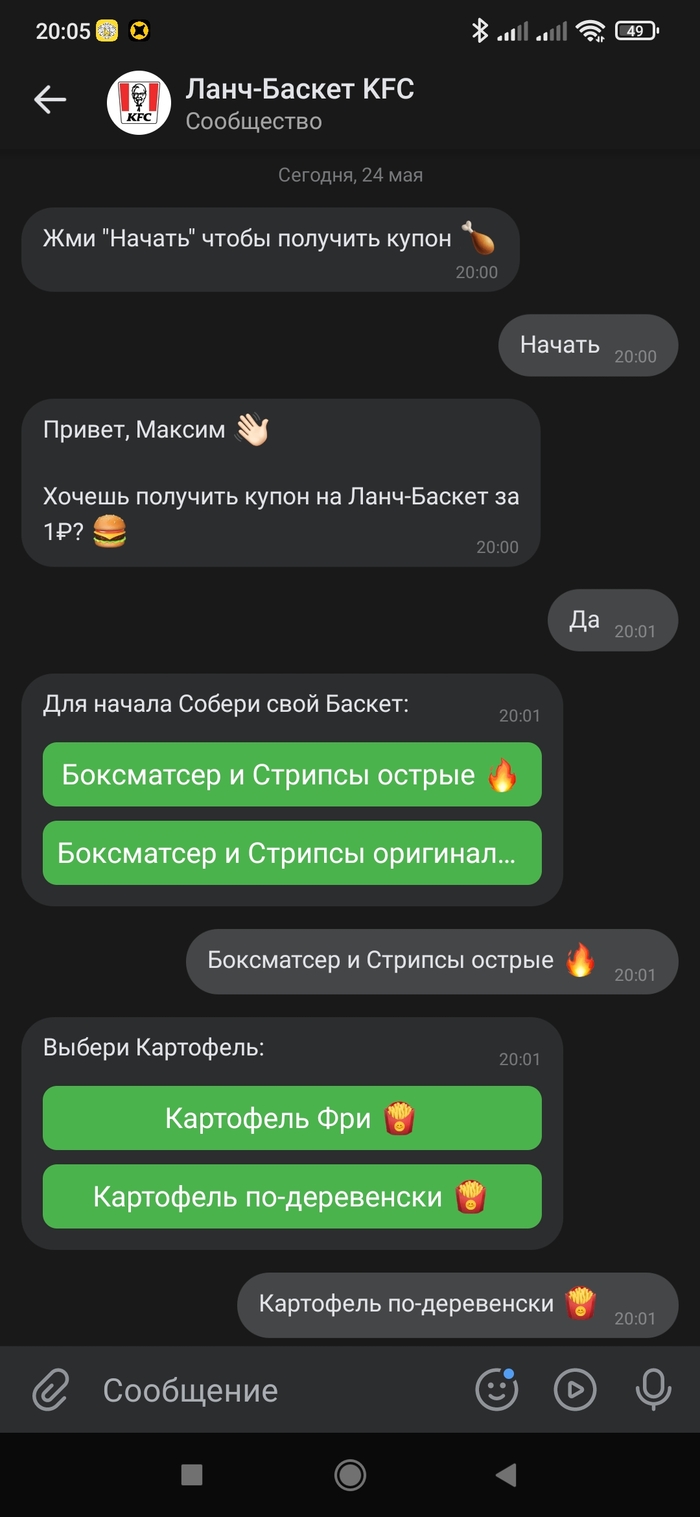Viewport: 700px width, 1517px height.
Task: Record a voice message with the microphone
Action: [653, 1389]
